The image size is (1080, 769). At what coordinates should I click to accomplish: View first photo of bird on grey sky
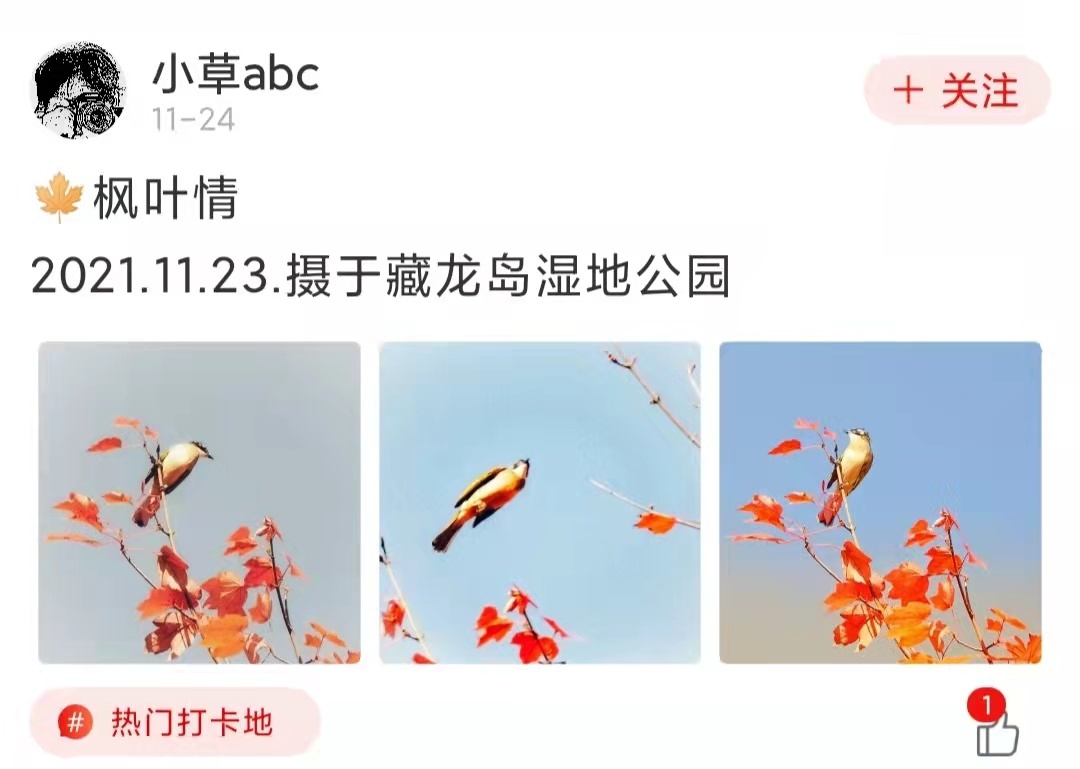199,503
